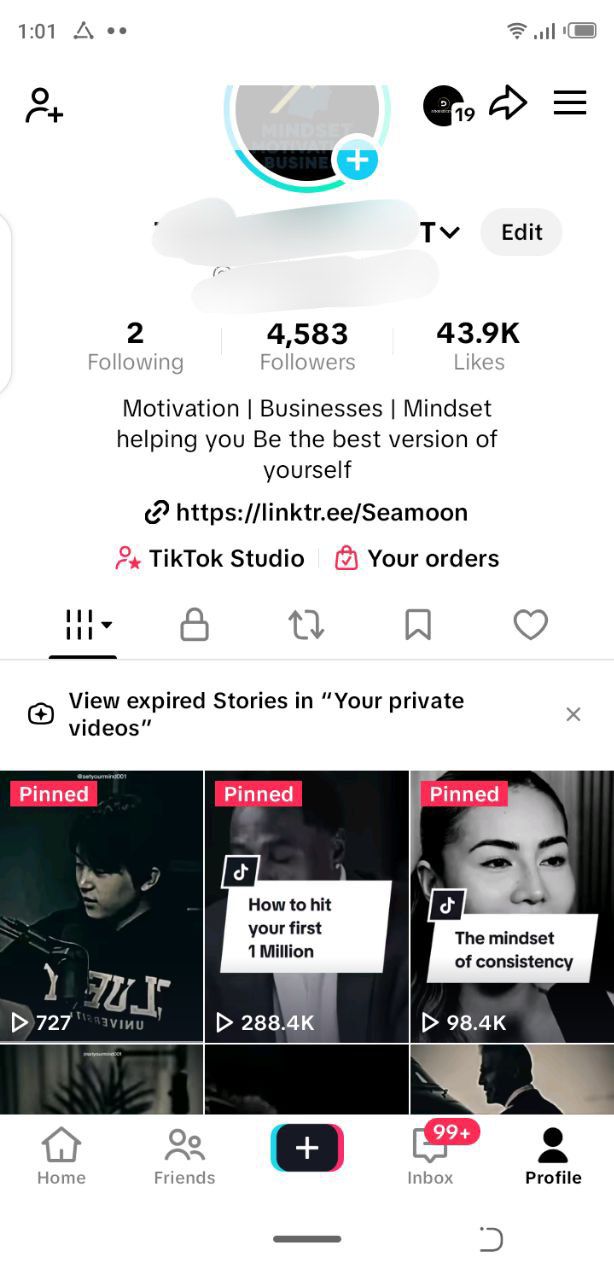Open the hamburger menu
The width and height of the screenshot is (614, 1280).
[570, 103]
